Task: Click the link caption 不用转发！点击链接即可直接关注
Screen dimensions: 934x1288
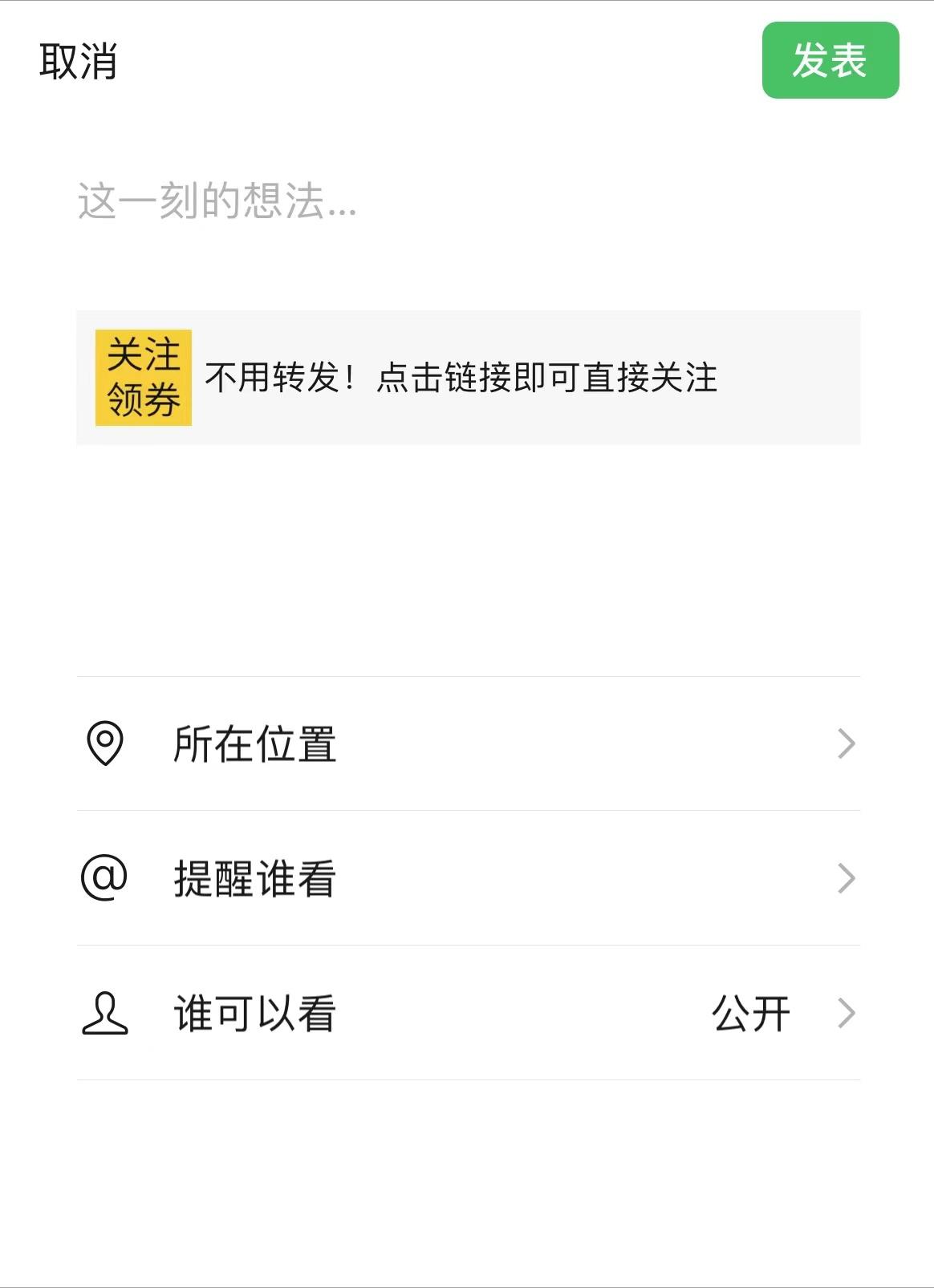Action: [x=463, y=375]
